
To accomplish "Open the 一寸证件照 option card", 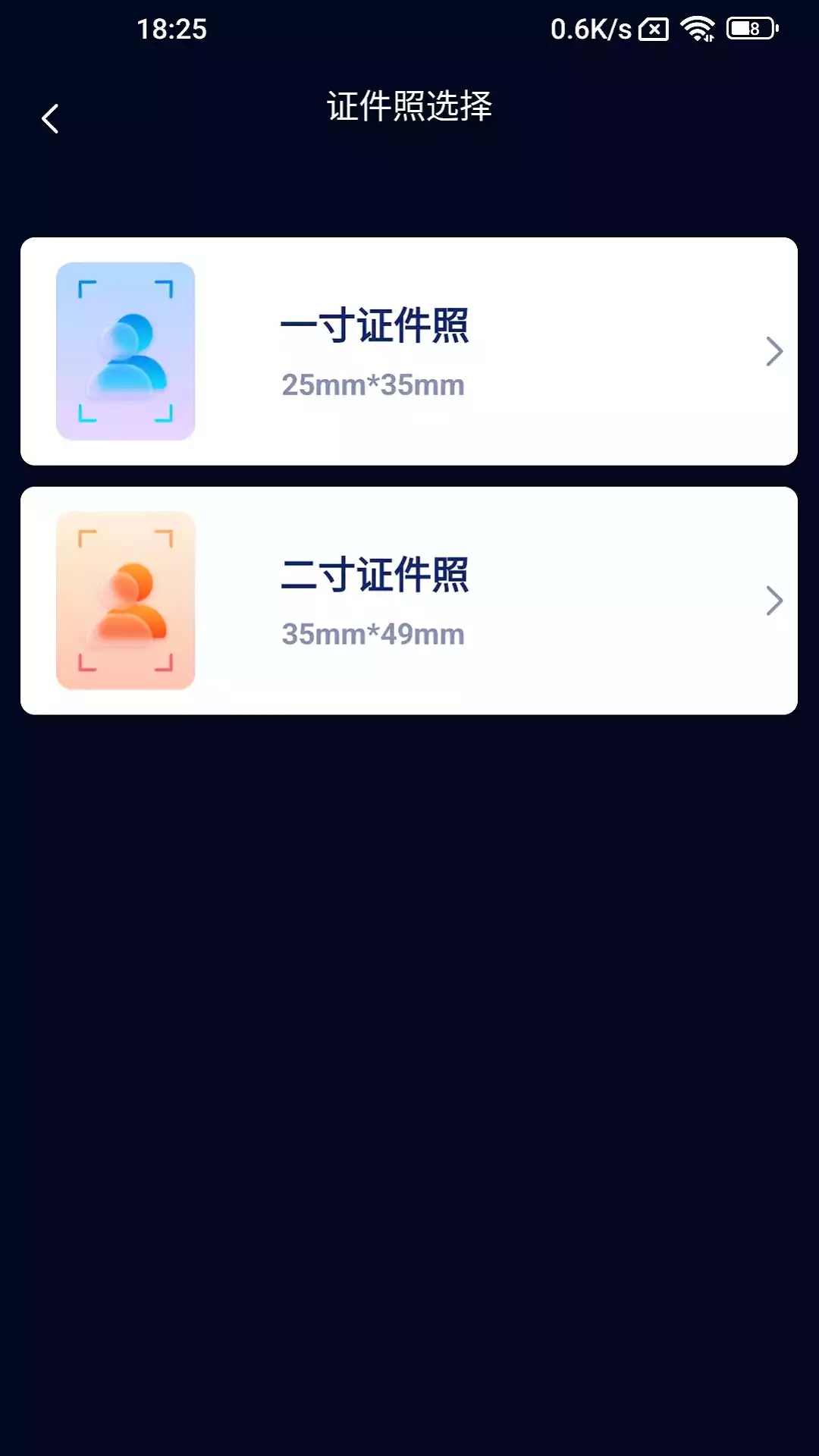I will tap(409, 351).
